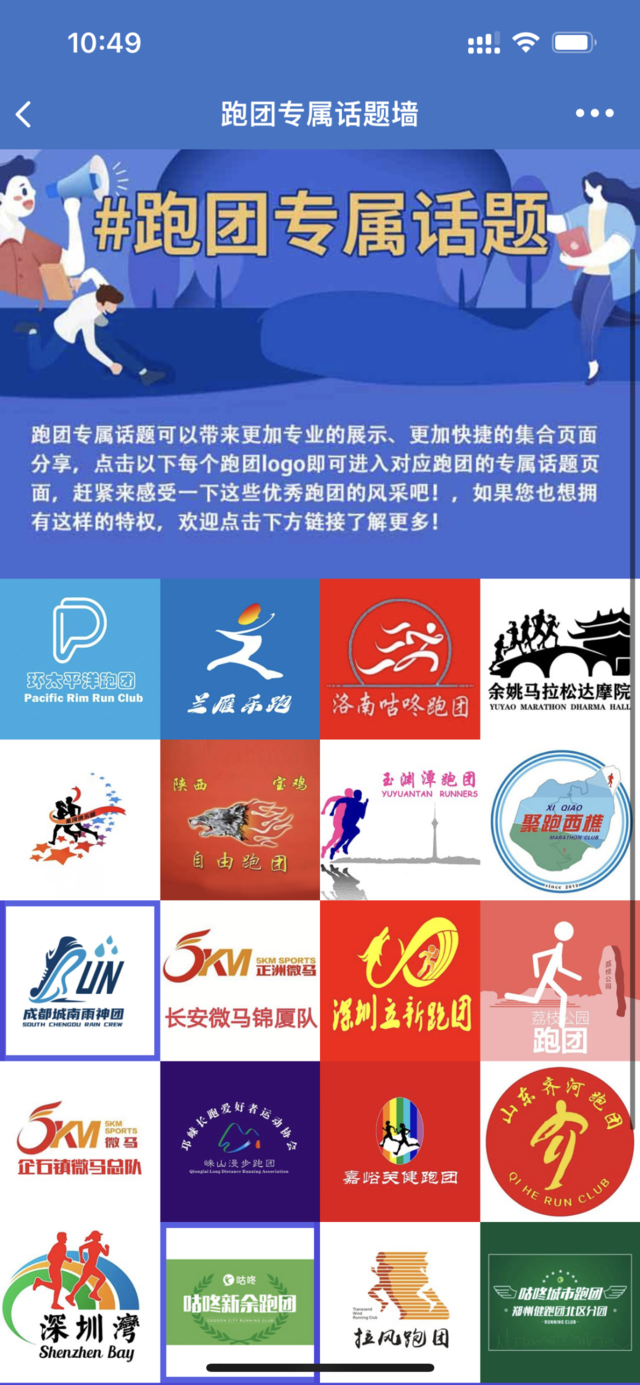
Task: Open the 陕西宝鸡自由跑团 tile
Action: pyautogui.click(x=240, y=820)
